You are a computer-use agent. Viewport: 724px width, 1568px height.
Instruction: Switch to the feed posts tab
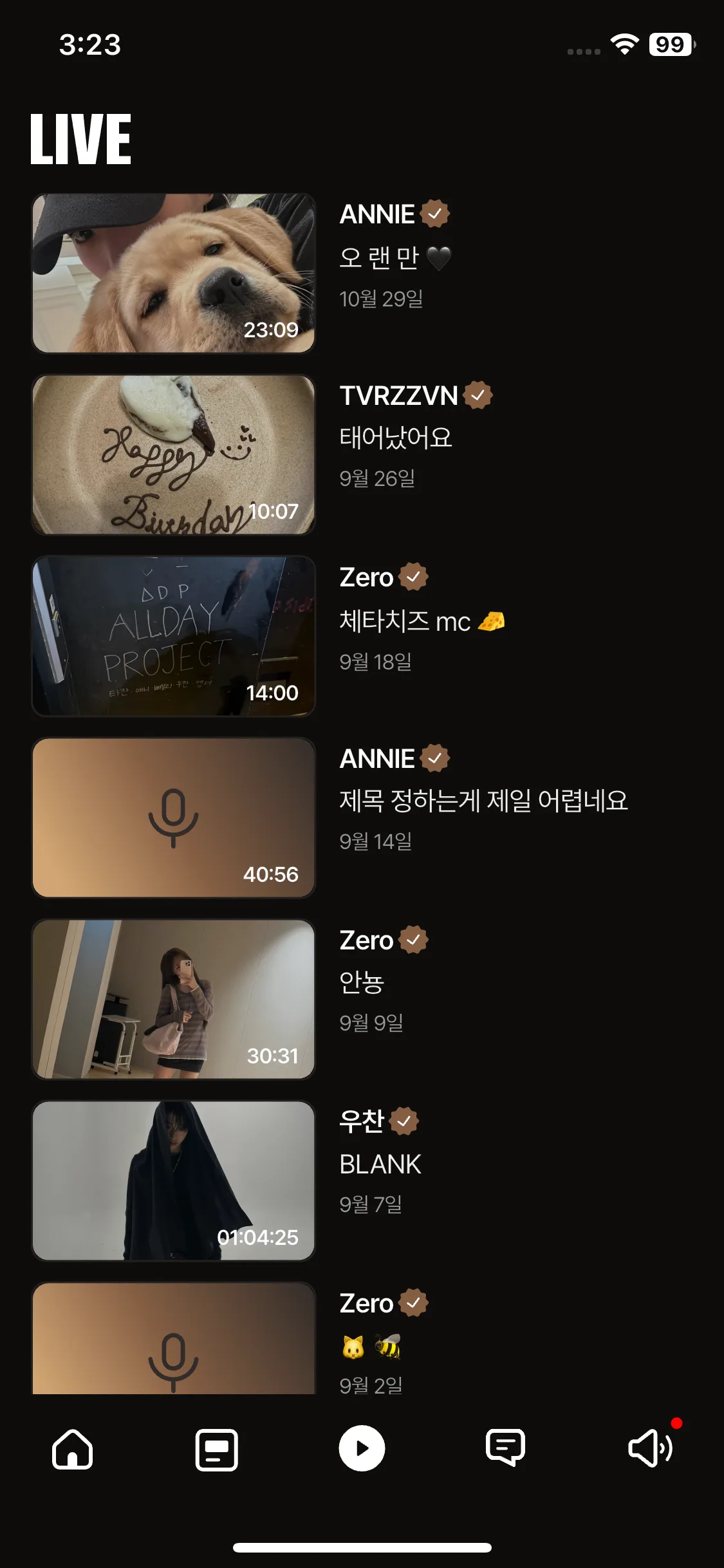pyautogui.click(x=217, y=1449)
